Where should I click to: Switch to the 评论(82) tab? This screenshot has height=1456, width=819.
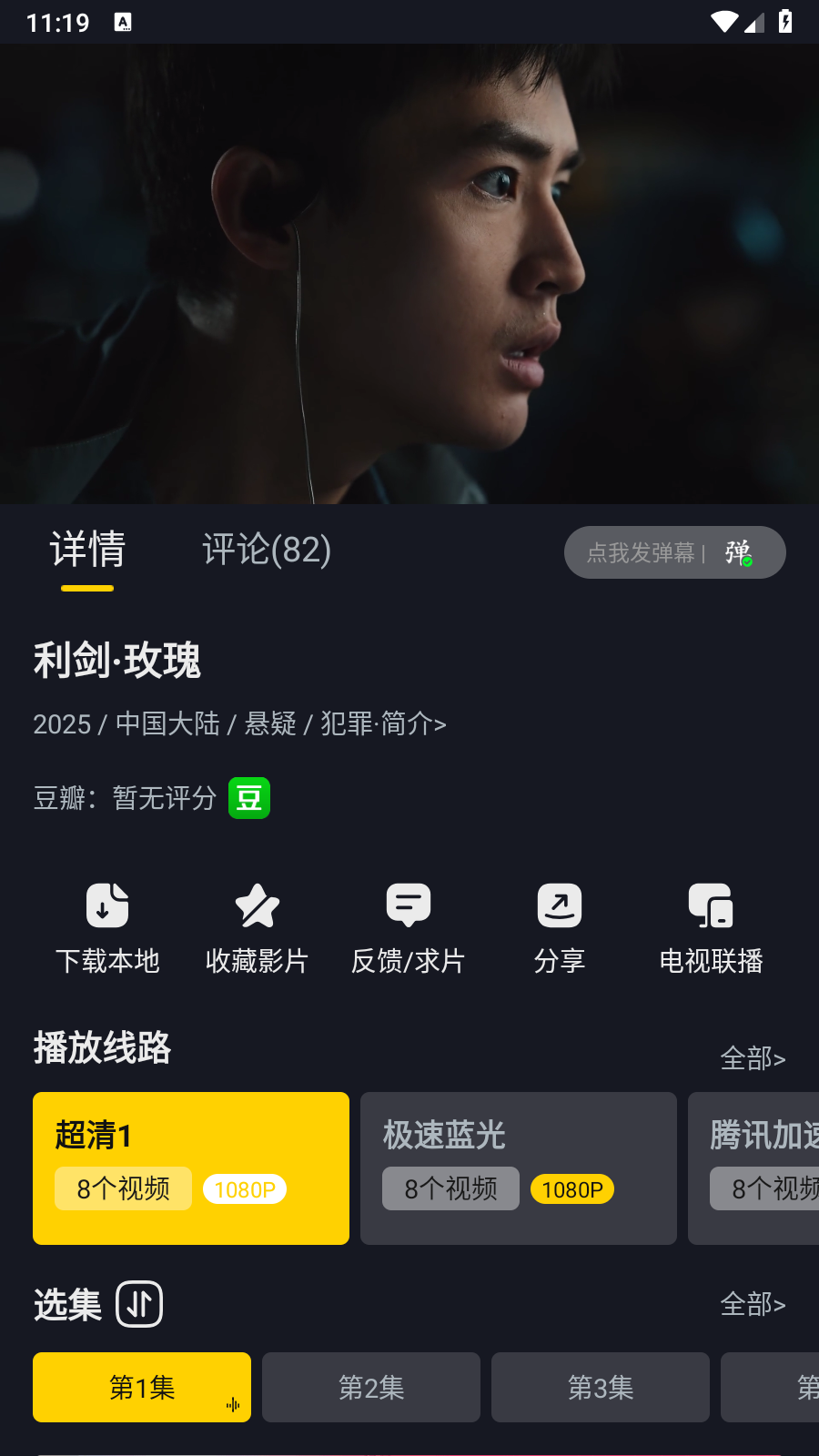tap(268, 551)
